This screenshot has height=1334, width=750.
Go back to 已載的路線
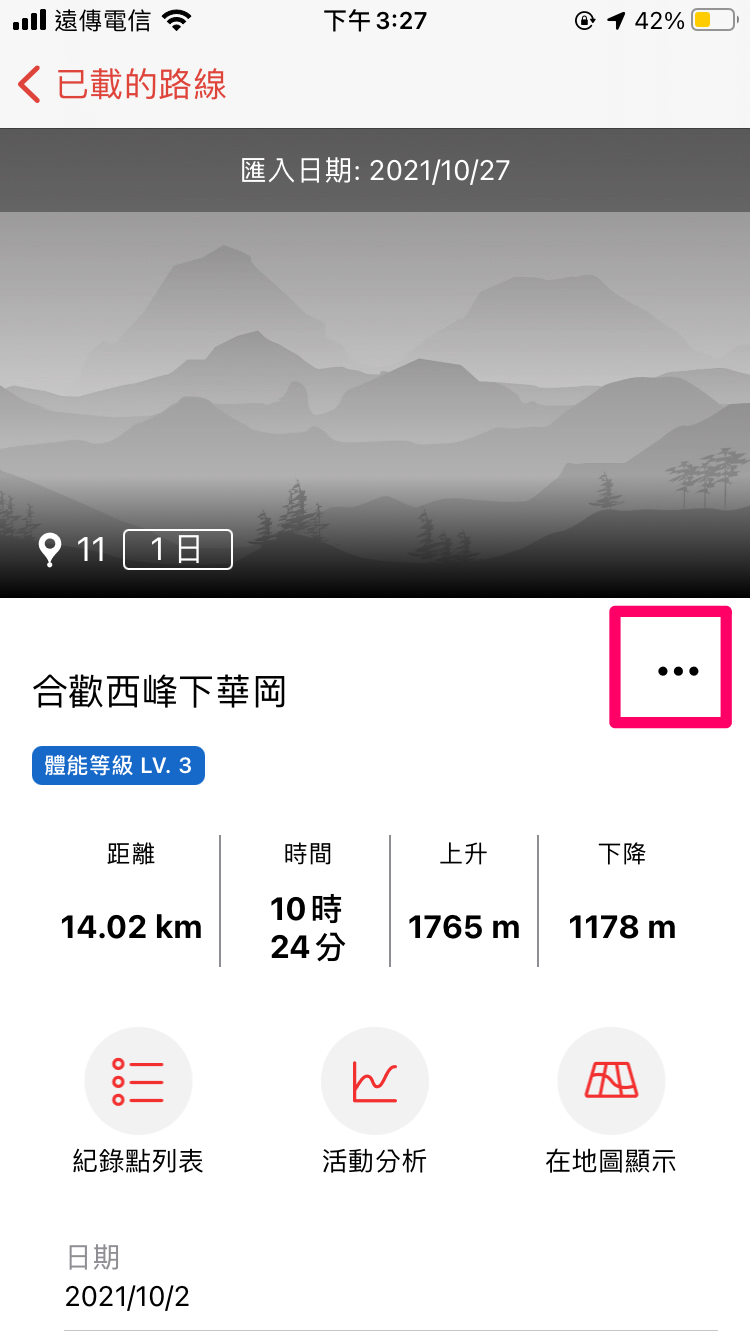pos(120,84)
